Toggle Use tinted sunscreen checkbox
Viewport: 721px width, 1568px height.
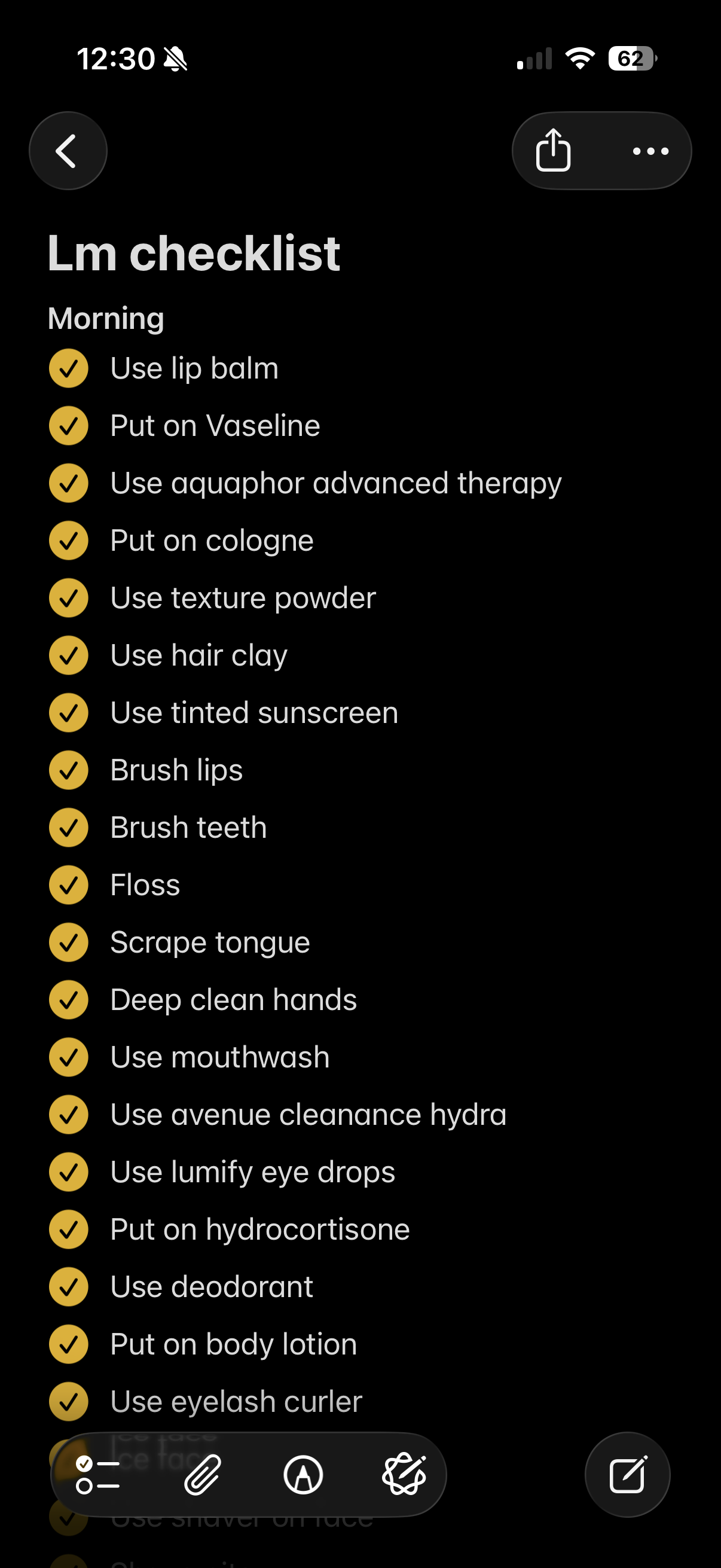(x=69, y=713)
